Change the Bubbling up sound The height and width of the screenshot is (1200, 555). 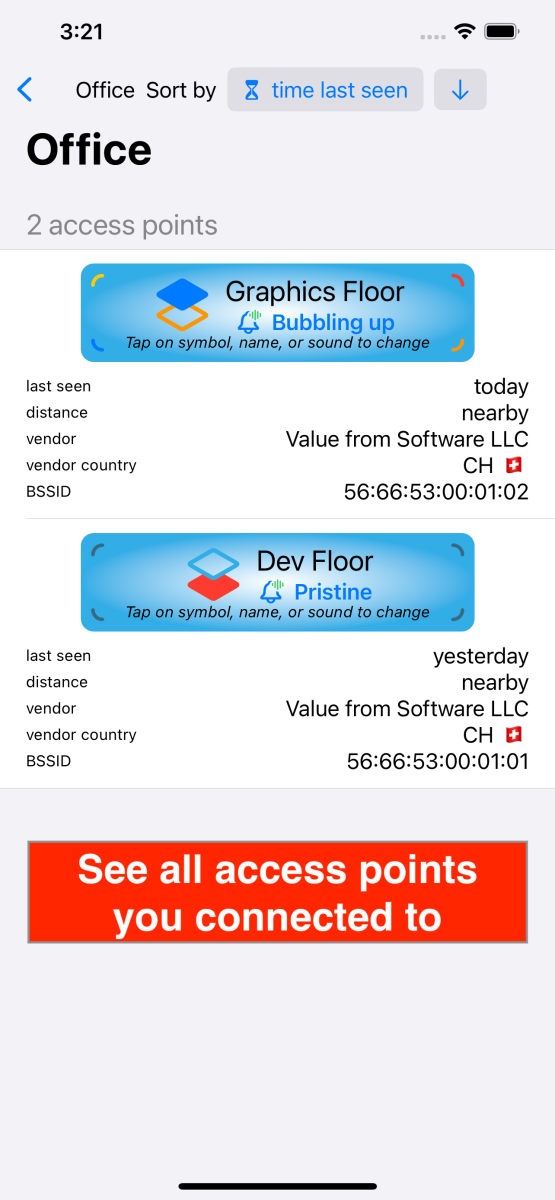tap(316, 322)
